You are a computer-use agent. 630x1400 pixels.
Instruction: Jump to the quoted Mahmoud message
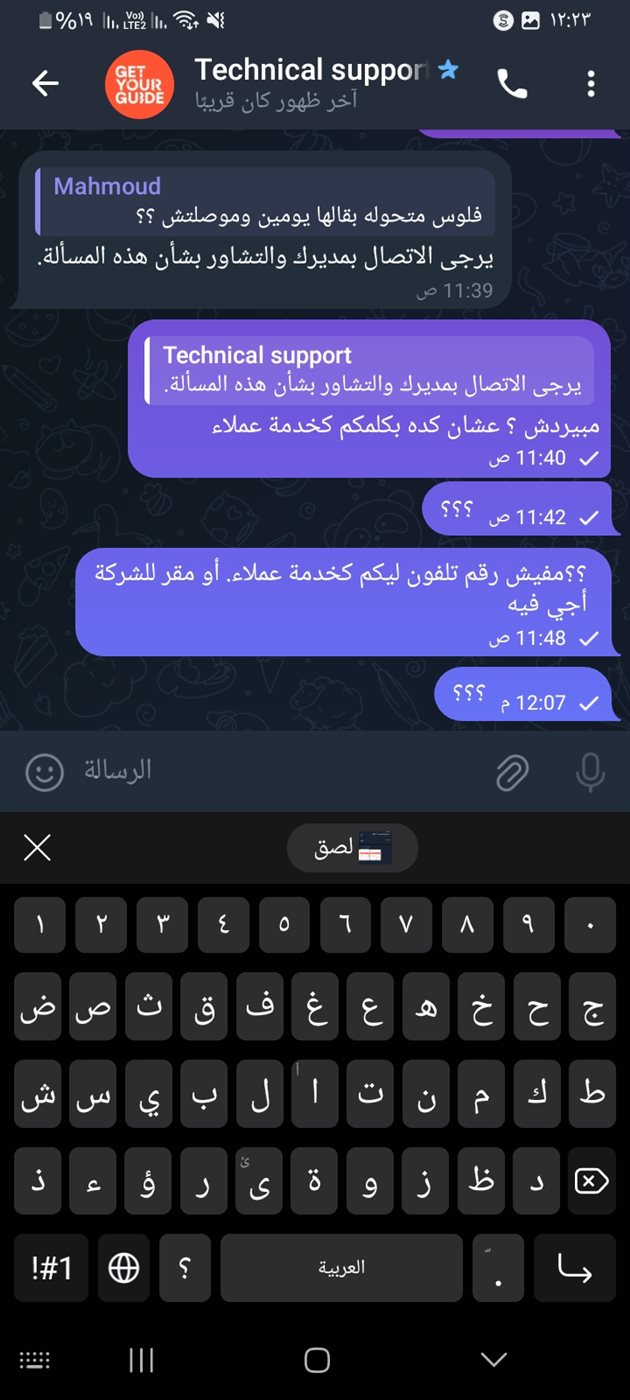[265, 201]
